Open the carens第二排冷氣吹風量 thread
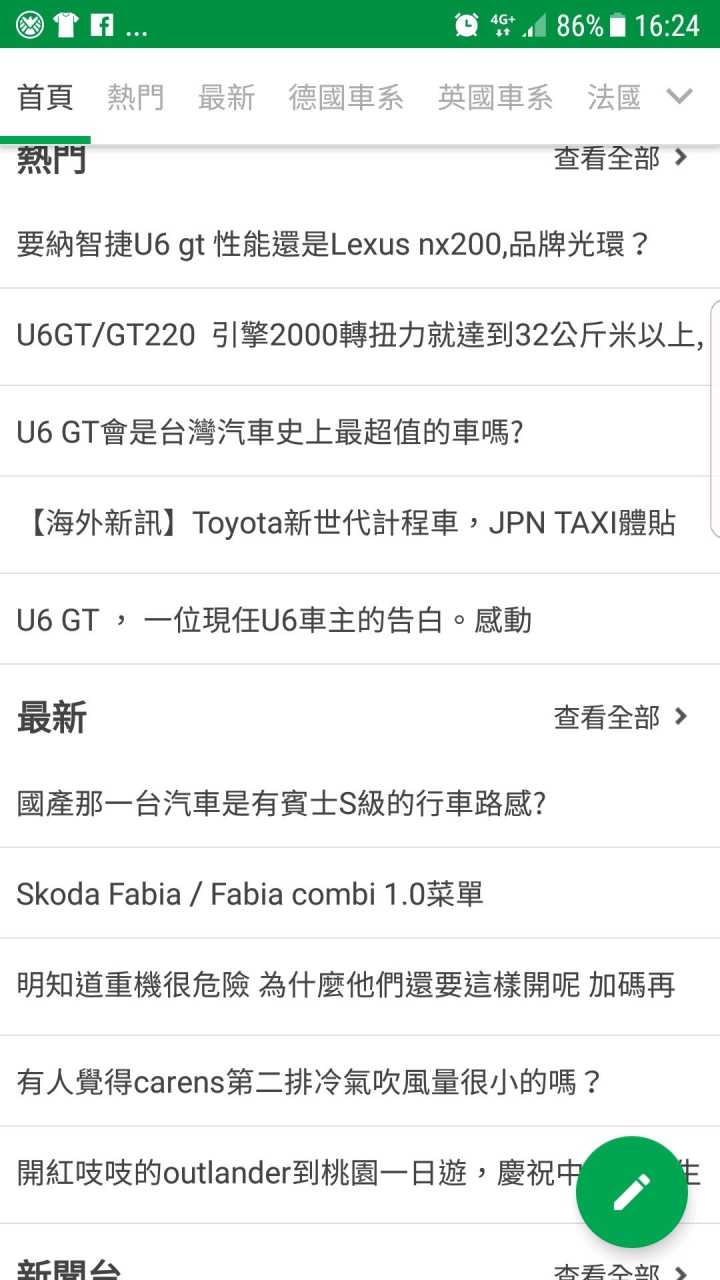Viewport: 720px width, 1280px height. (x=360, y=1081)
